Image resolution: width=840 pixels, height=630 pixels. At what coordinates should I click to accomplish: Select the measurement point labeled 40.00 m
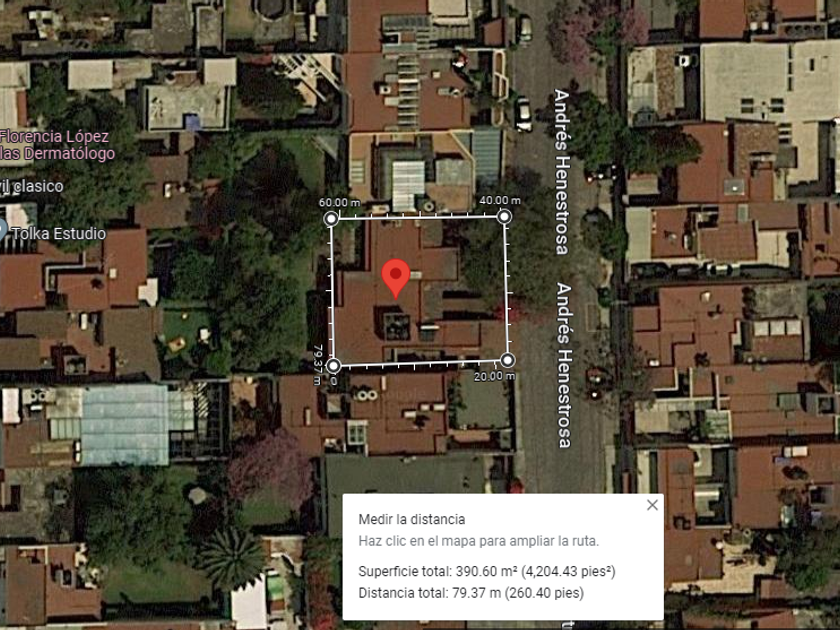(504, 216)
